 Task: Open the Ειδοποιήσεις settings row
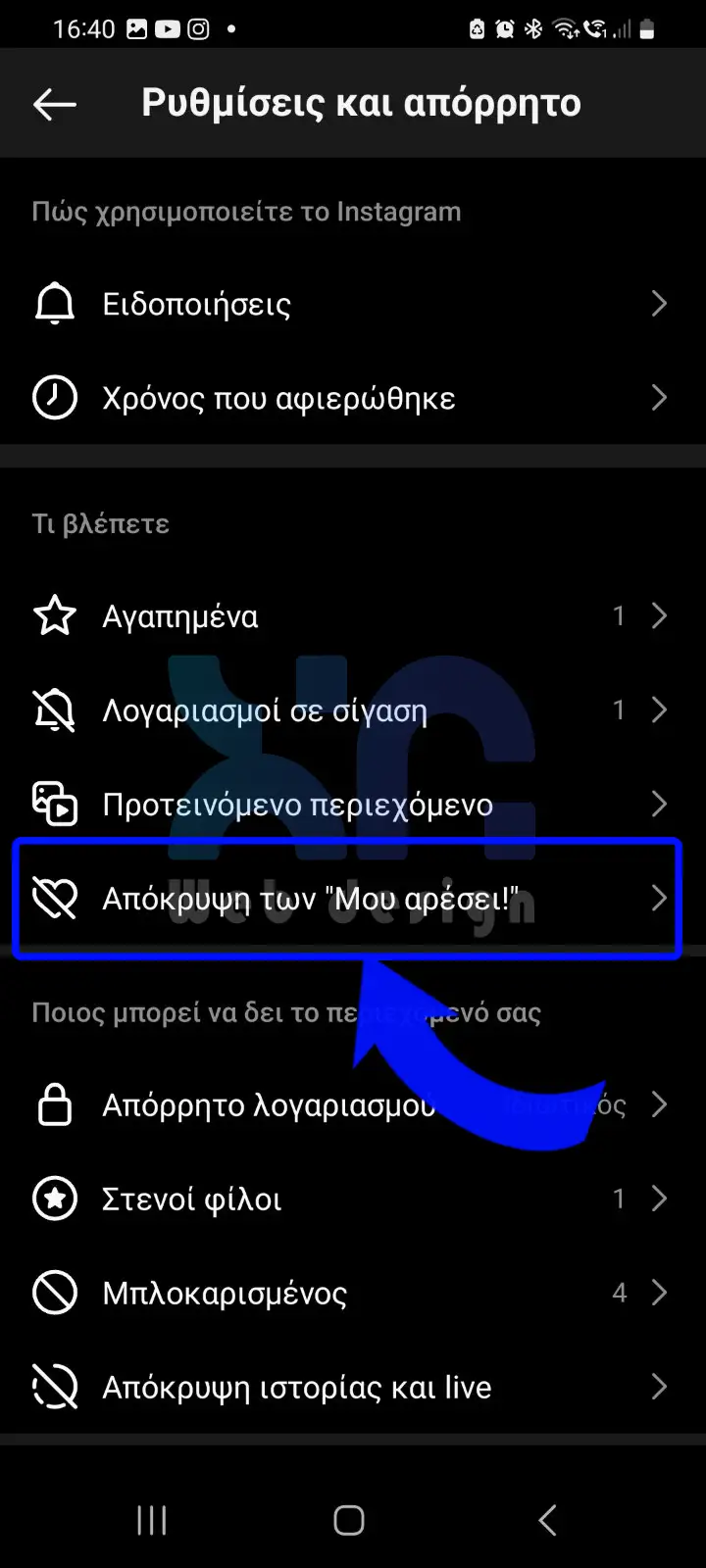tap(353, 304)
